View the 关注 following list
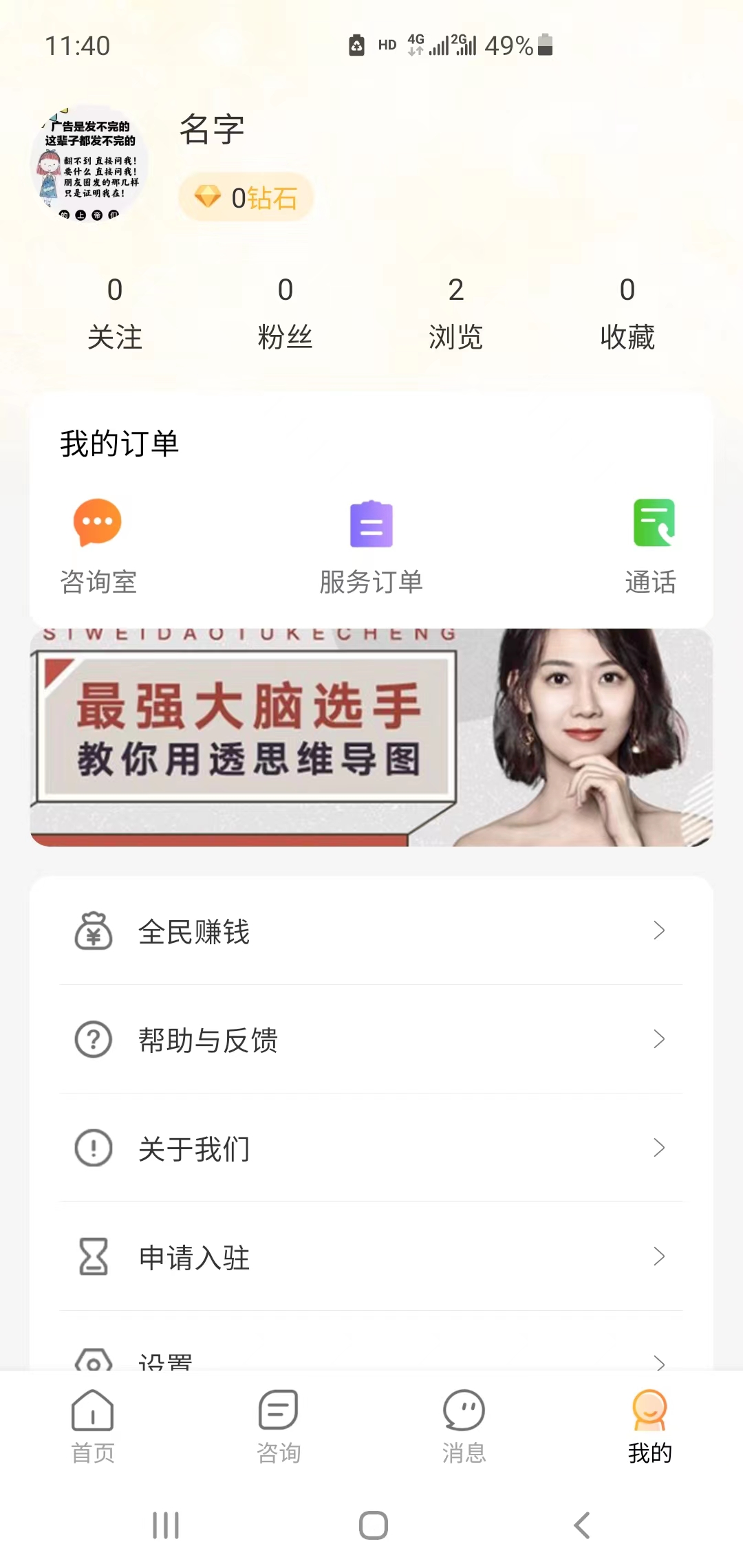743x1568 pixels. pos(115,314)
